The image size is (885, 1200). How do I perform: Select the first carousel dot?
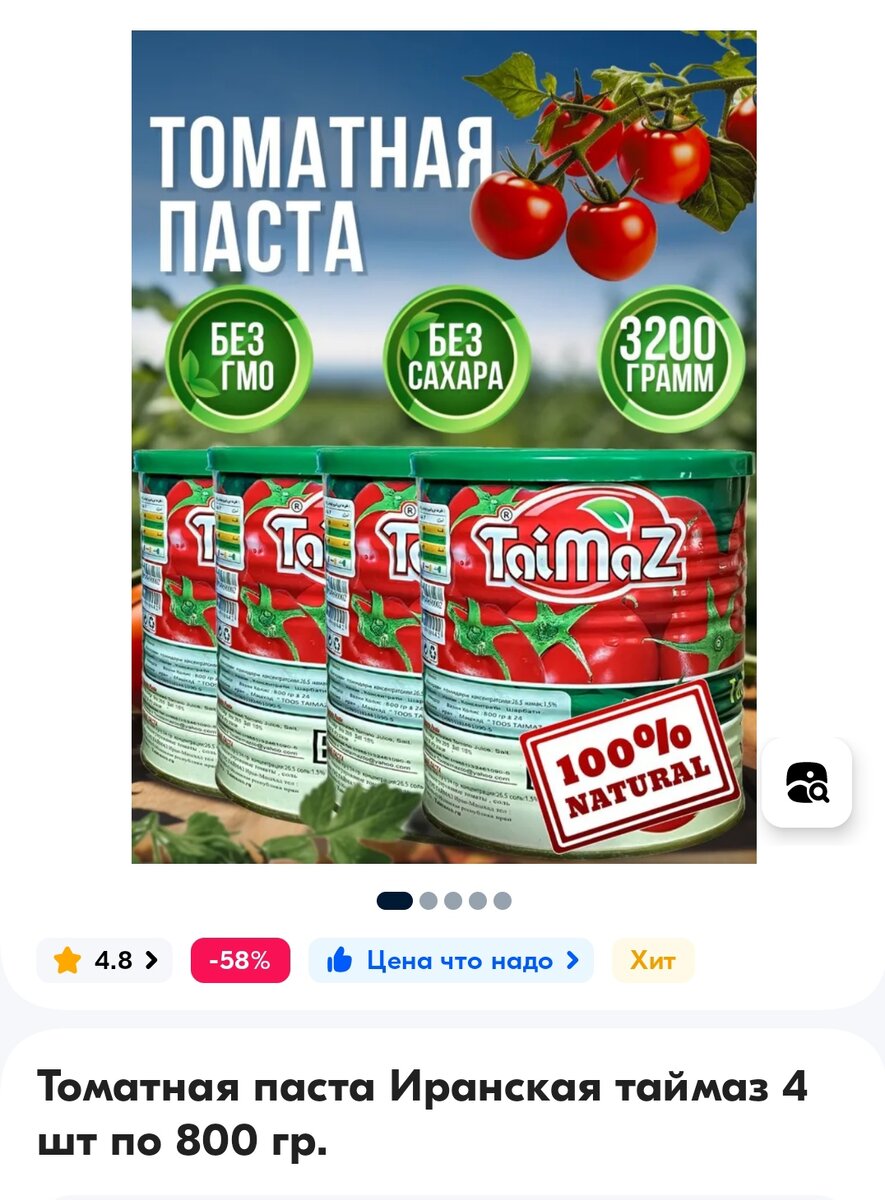[x=396, y=901]
